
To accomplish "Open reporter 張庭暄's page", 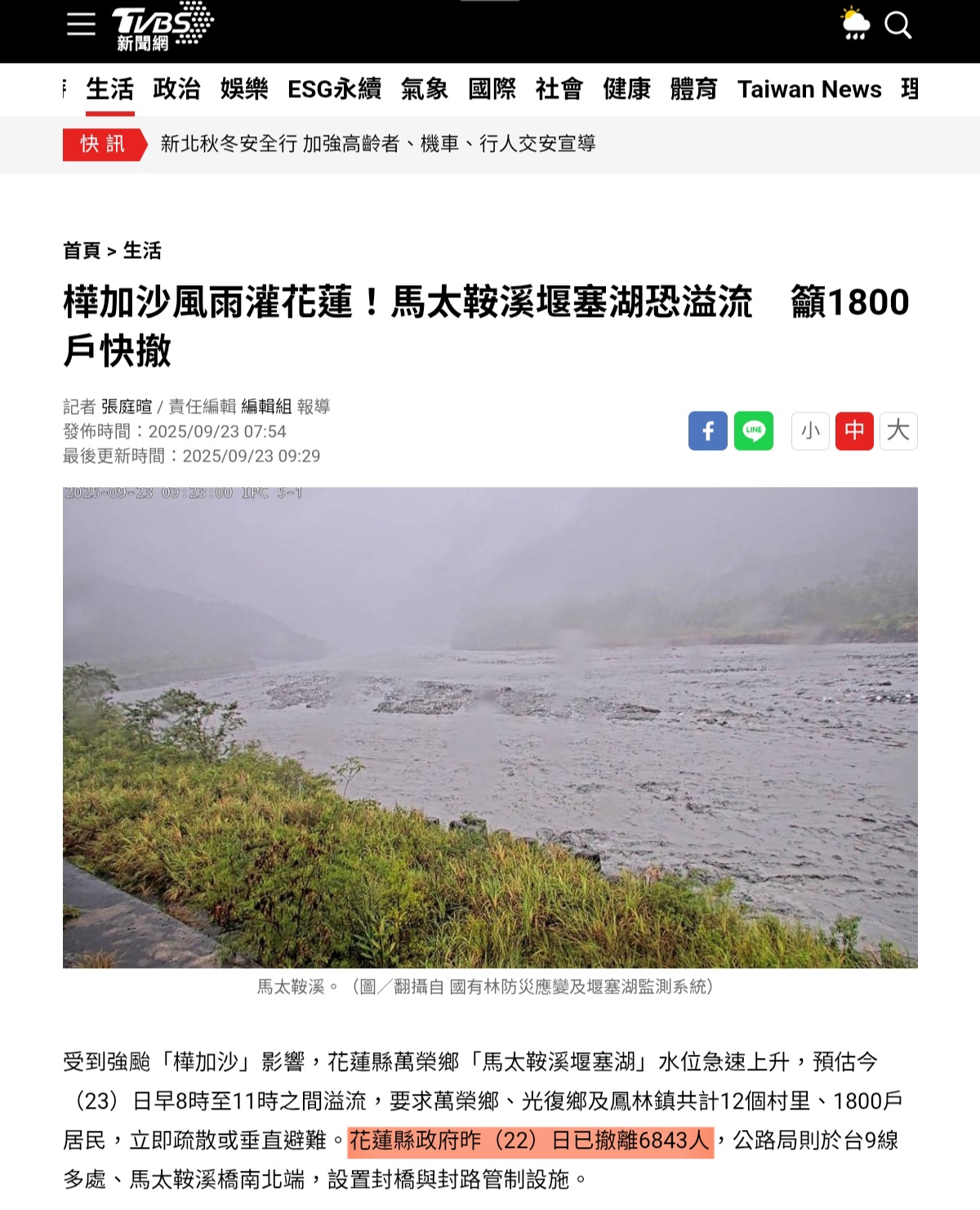I will point(127,406).
